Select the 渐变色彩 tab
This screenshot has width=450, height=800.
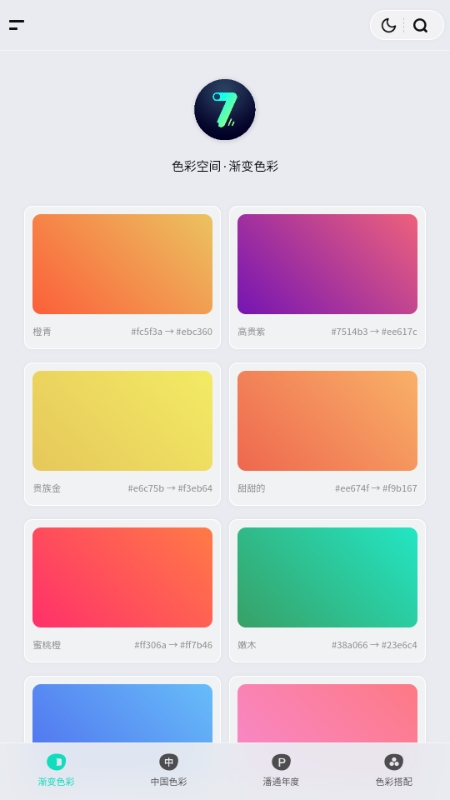tap(56, 770)
